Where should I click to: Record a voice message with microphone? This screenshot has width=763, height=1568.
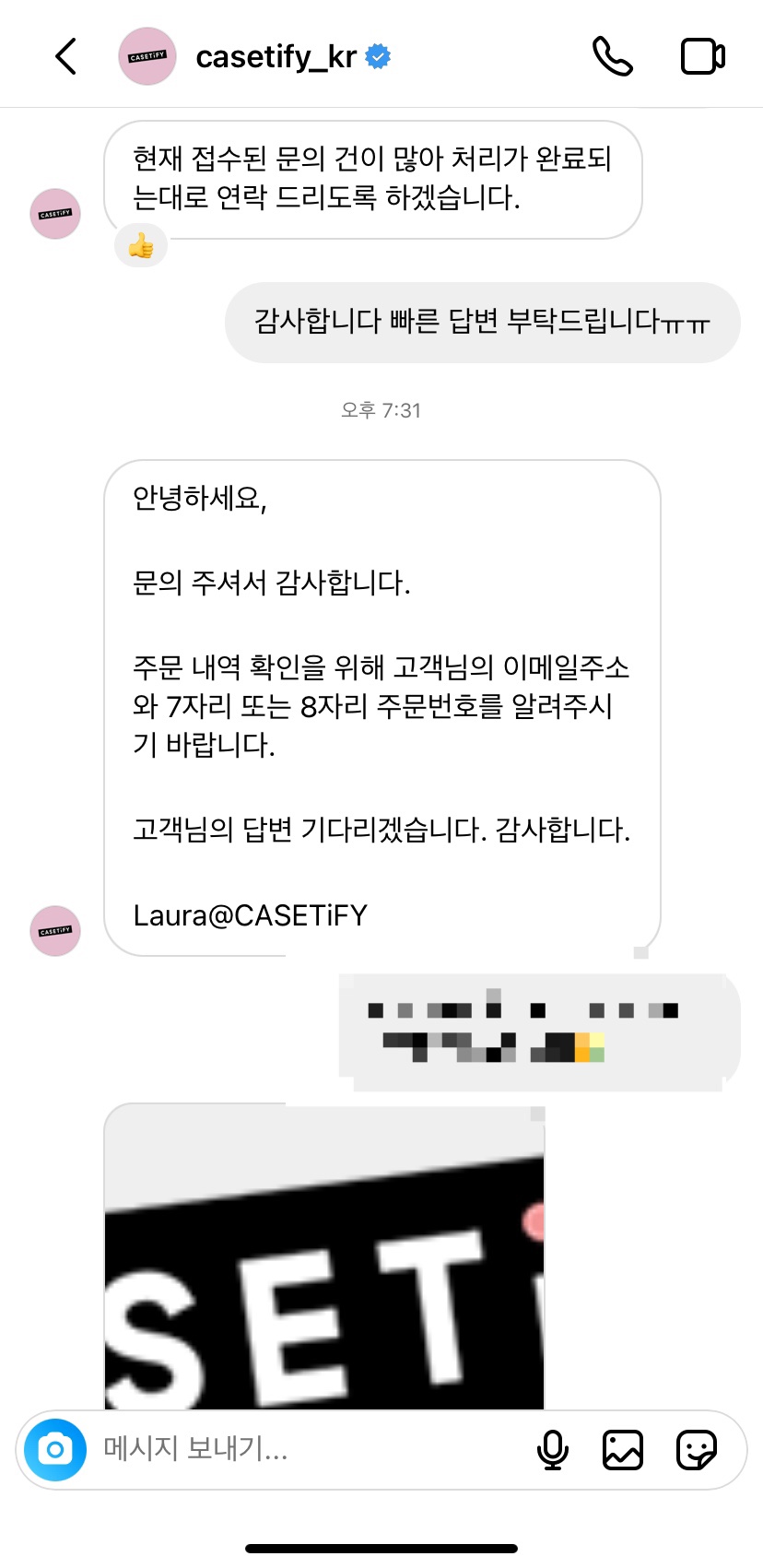pos(552,1450)
